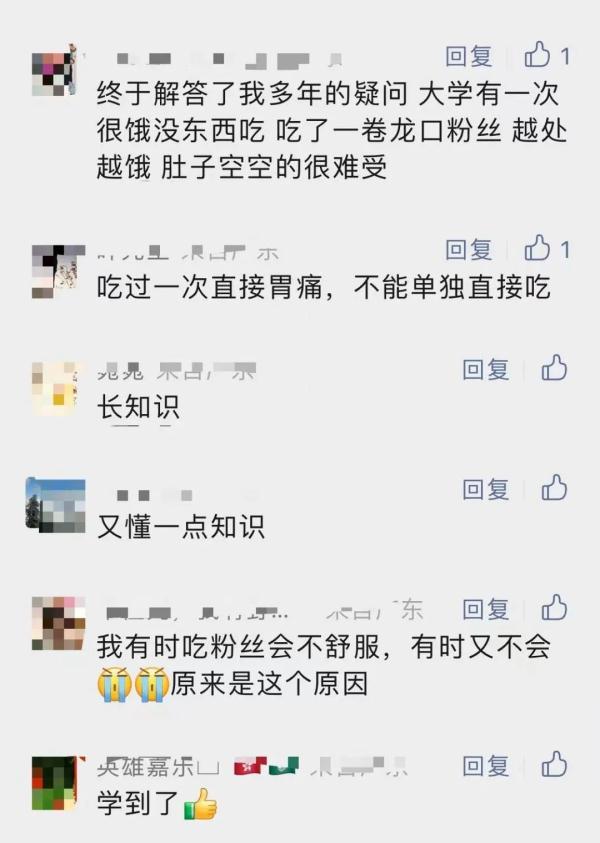Like the comment mentioning 龙口粉丝
Image resolution: width=600 pixels, height=843 pixels.
click(x=539, y=55)
